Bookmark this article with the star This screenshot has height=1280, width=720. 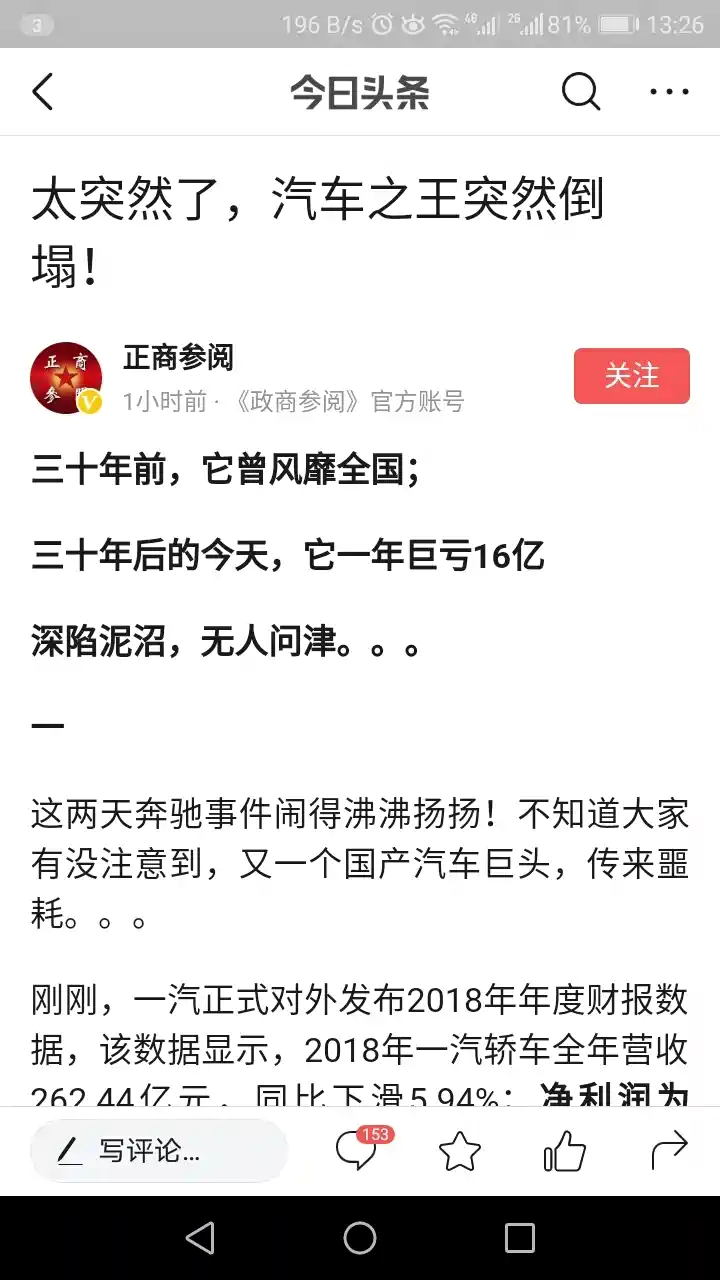[460, 1151]
